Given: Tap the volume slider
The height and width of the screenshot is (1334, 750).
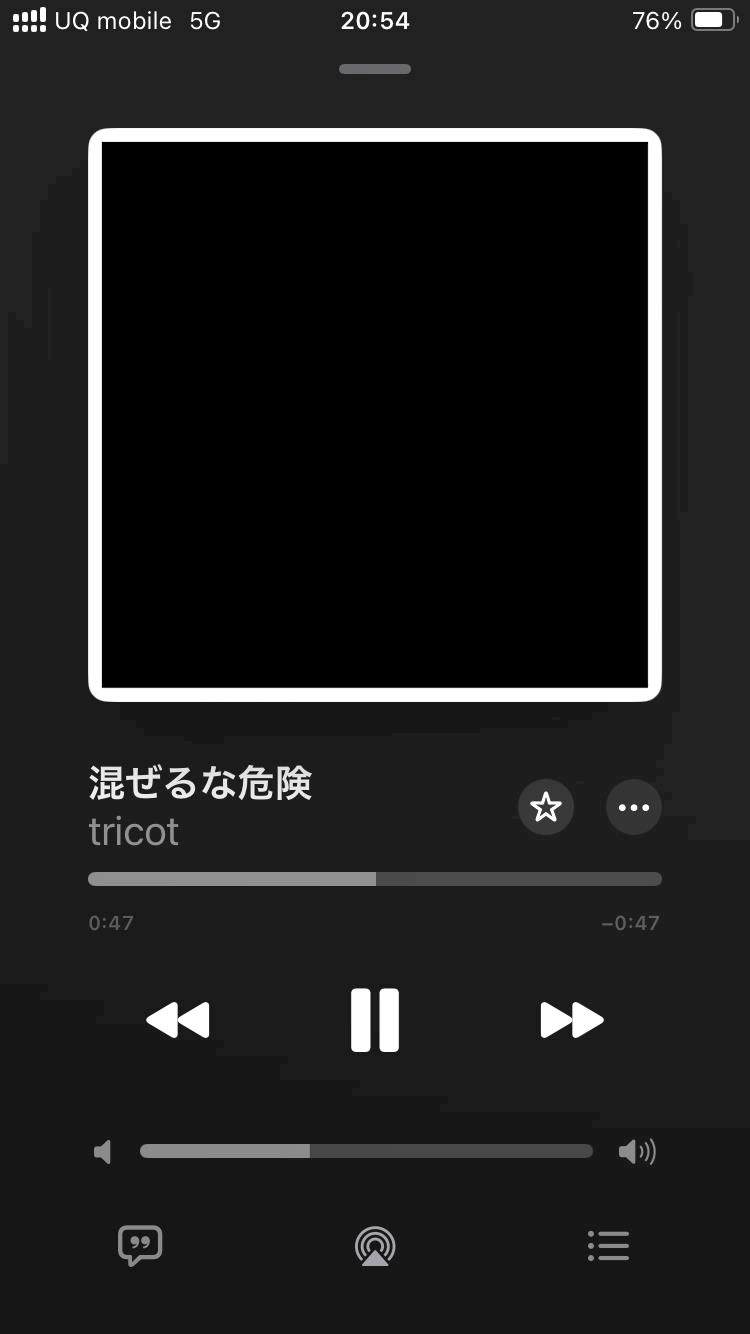Looking at the screenshot, I should (x=366, y=1151).
